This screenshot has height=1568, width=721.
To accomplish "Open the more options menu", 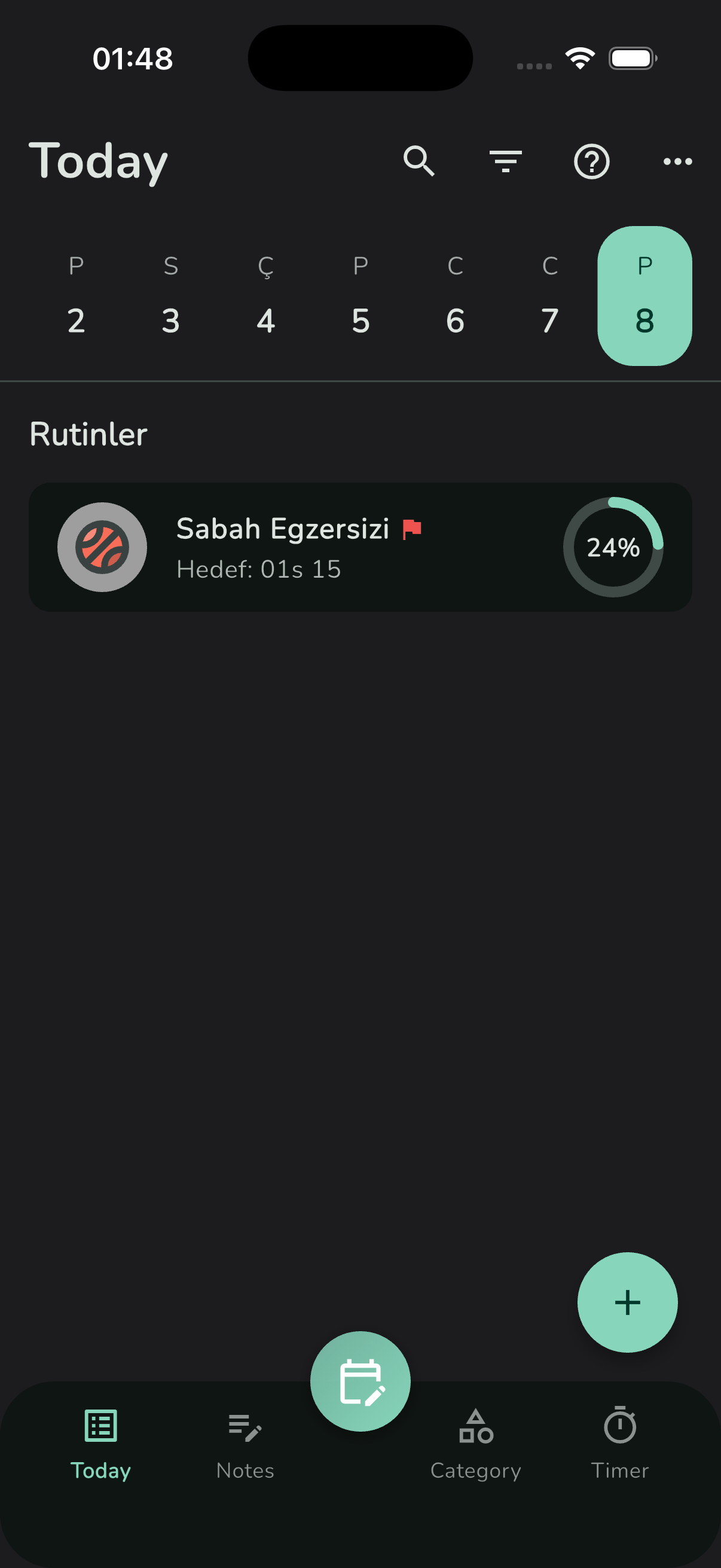I will (x=678, y=161).
